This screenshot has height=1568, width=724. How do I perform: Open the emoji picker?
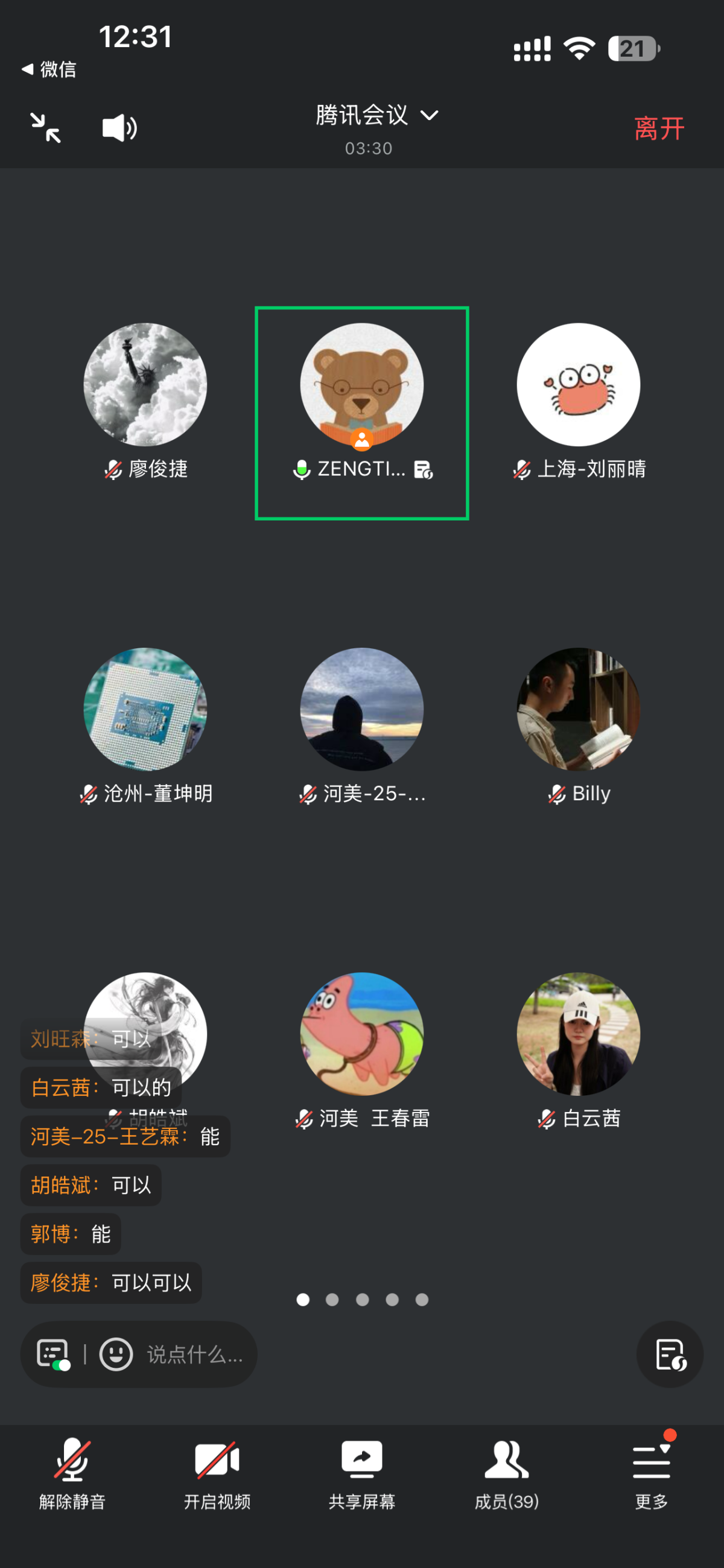point(116,1355)
